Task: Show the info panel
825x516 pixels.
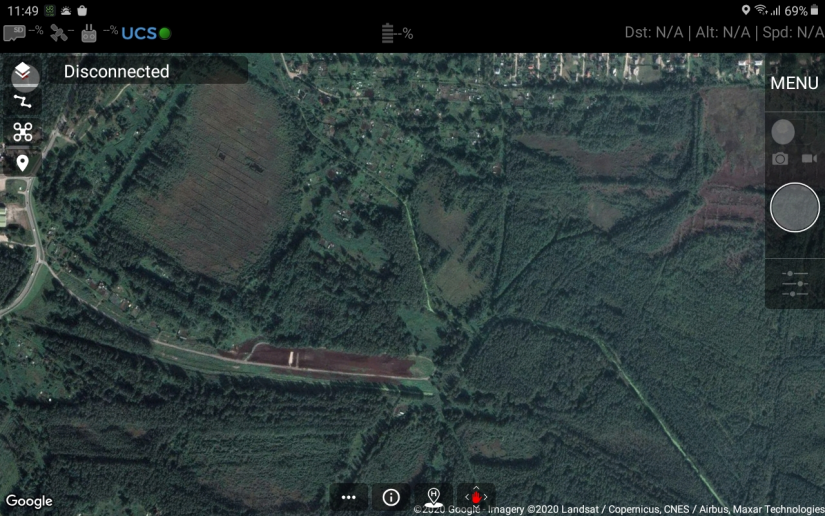Action: point(391,497)
